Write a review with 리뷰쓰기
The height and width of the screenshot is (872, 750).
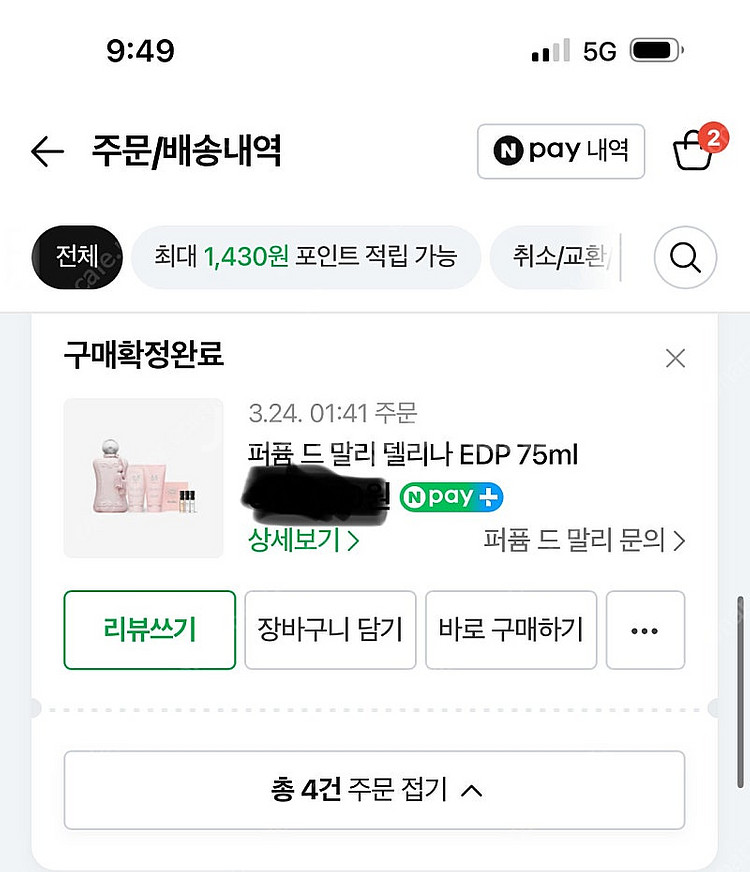click(150, 630)
